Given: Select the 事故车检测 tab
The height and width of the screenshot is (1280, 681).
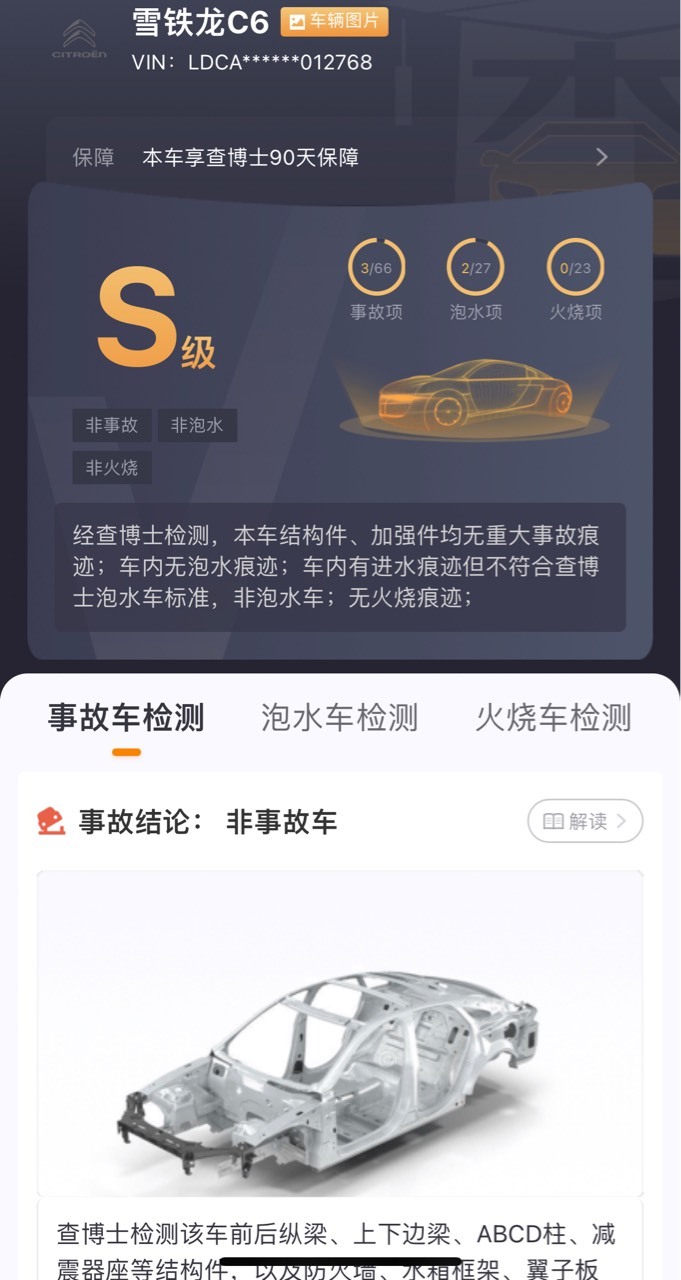Looking at the screenshot, I should tap(126, 717).
